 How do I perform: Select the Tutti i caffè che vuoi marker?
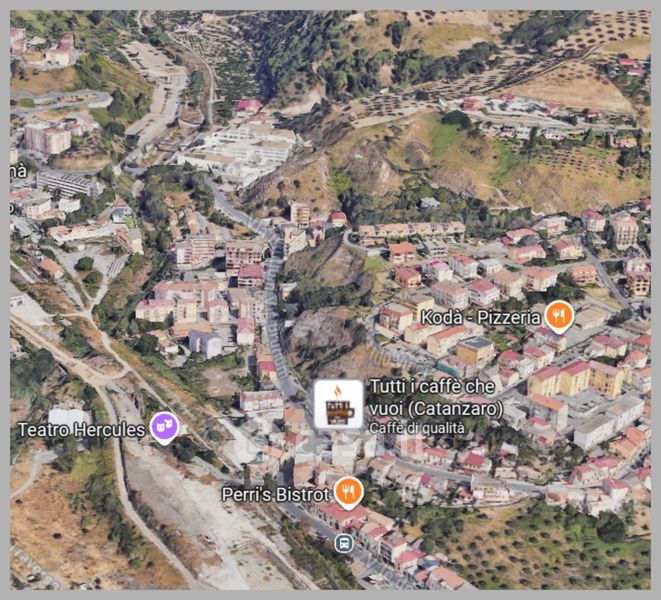(x=339, y=404)
